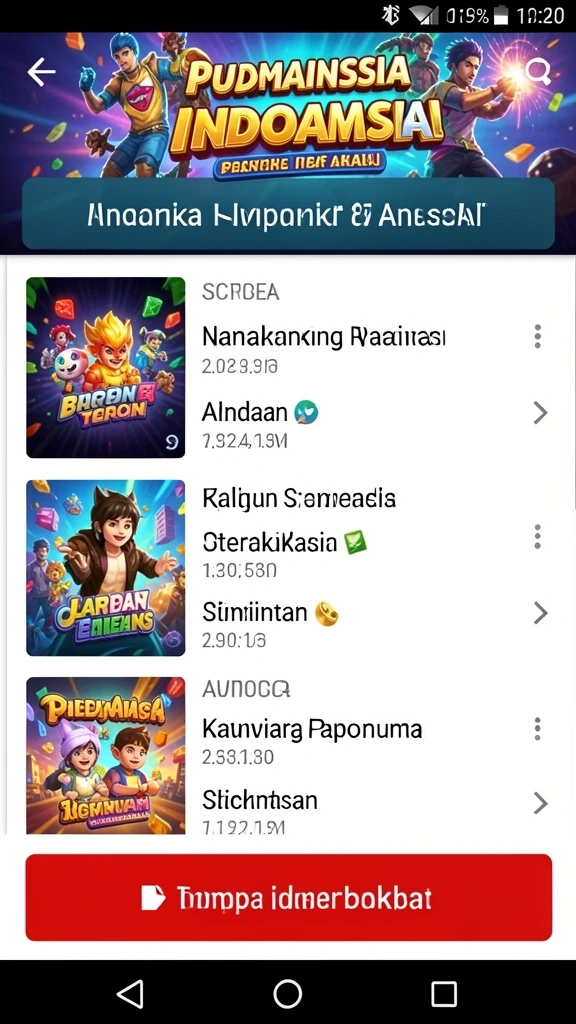Tap the system home button

coord(287,994)
